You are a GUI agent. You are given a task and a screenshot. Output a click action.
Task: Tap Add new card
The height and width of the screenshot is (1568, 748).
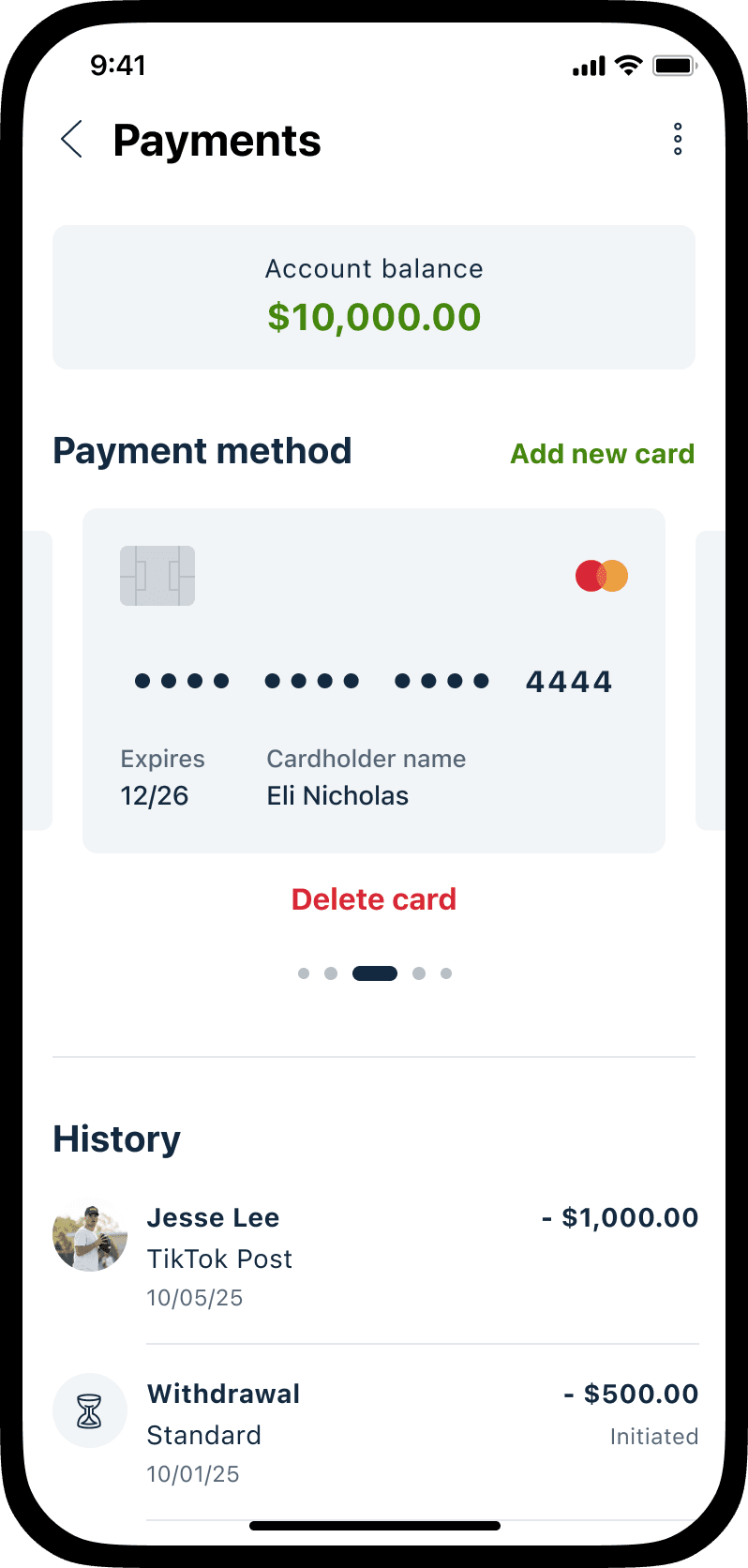(x=602, y=454)
